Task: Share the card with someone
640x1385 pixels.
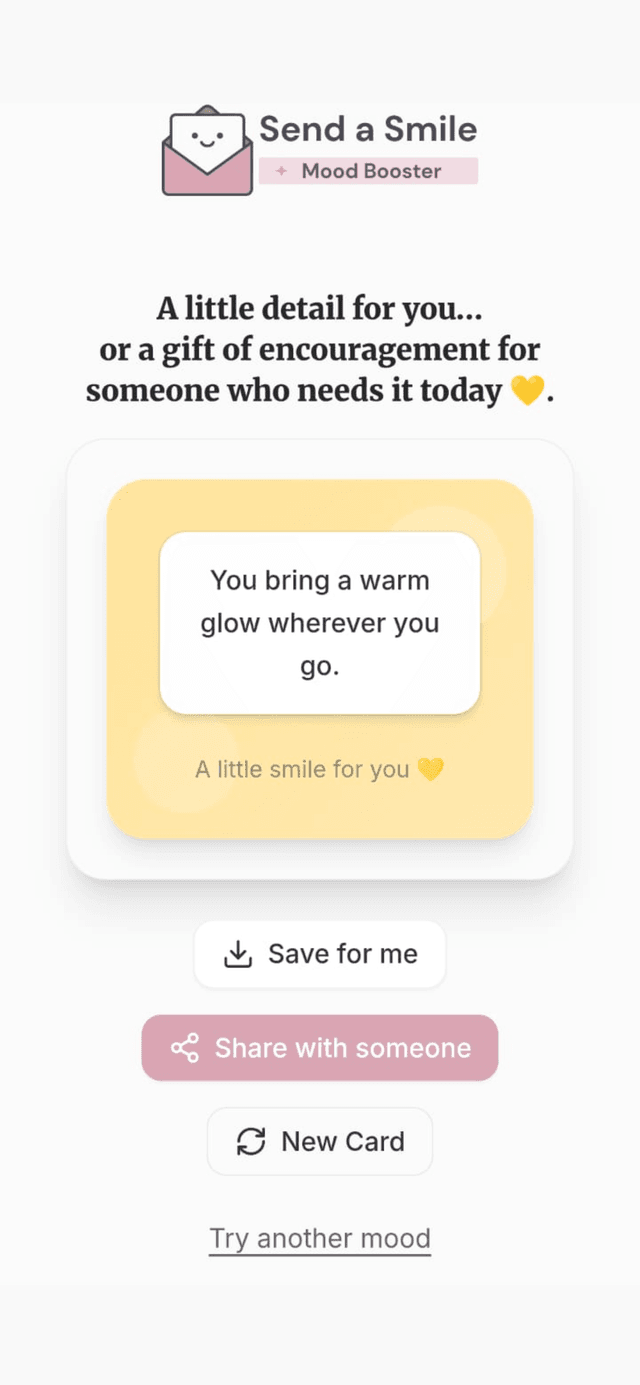Action: (320, 1048)
